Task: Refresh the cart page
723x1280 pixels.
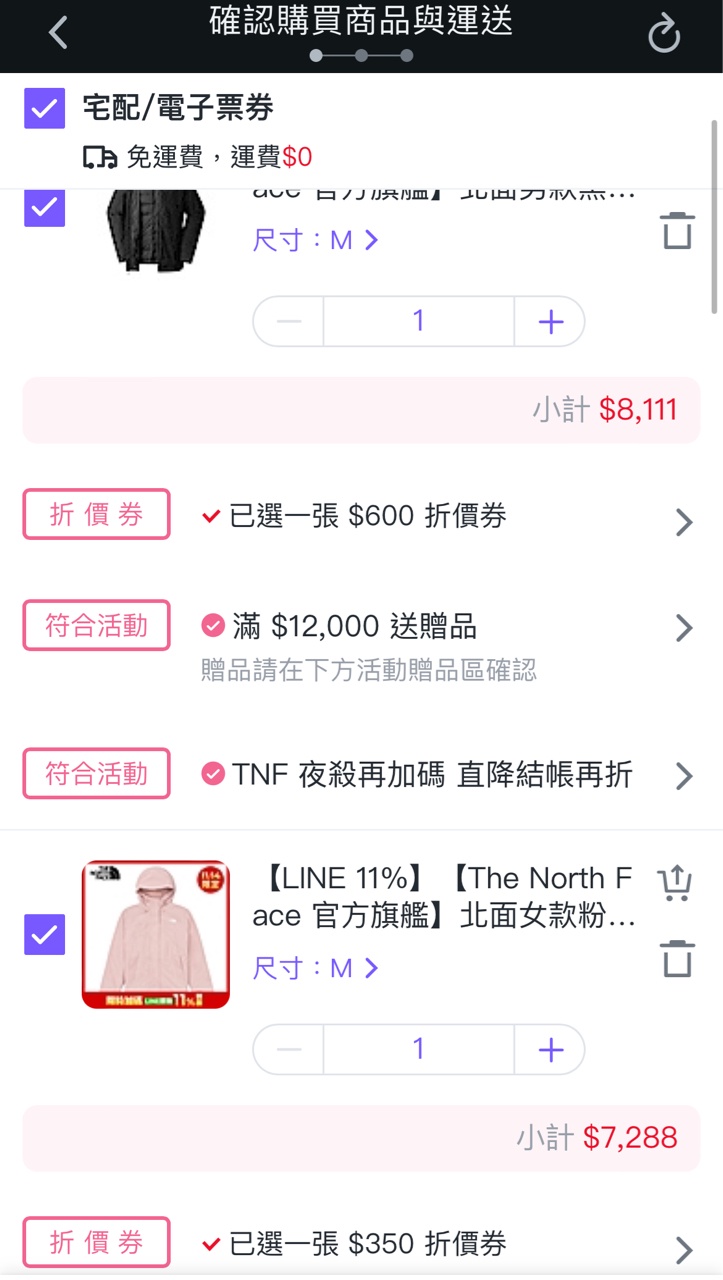Action: 664,35
